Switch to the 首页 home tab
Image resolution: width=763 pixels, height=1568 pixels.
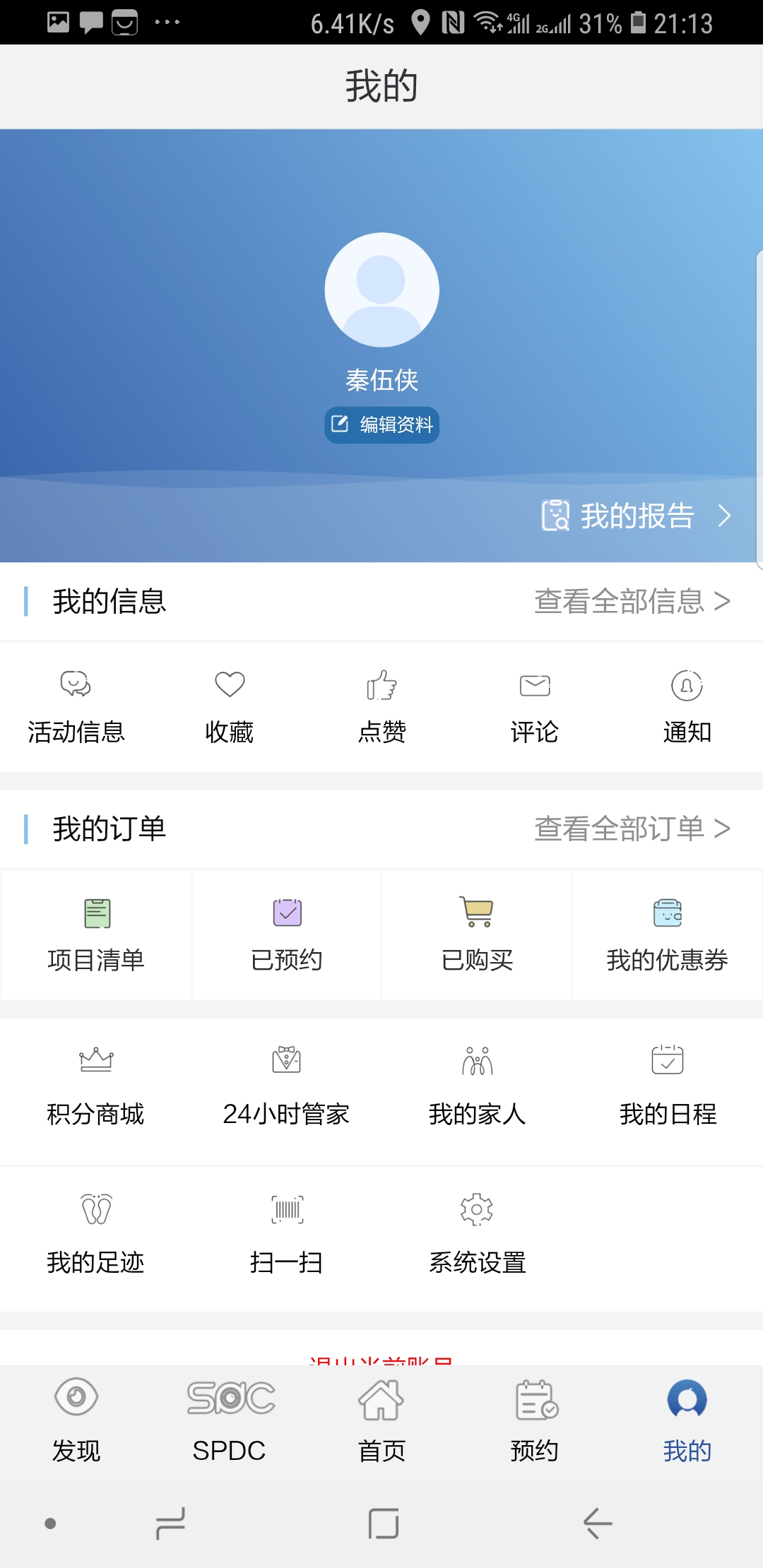coord(381,1421)
